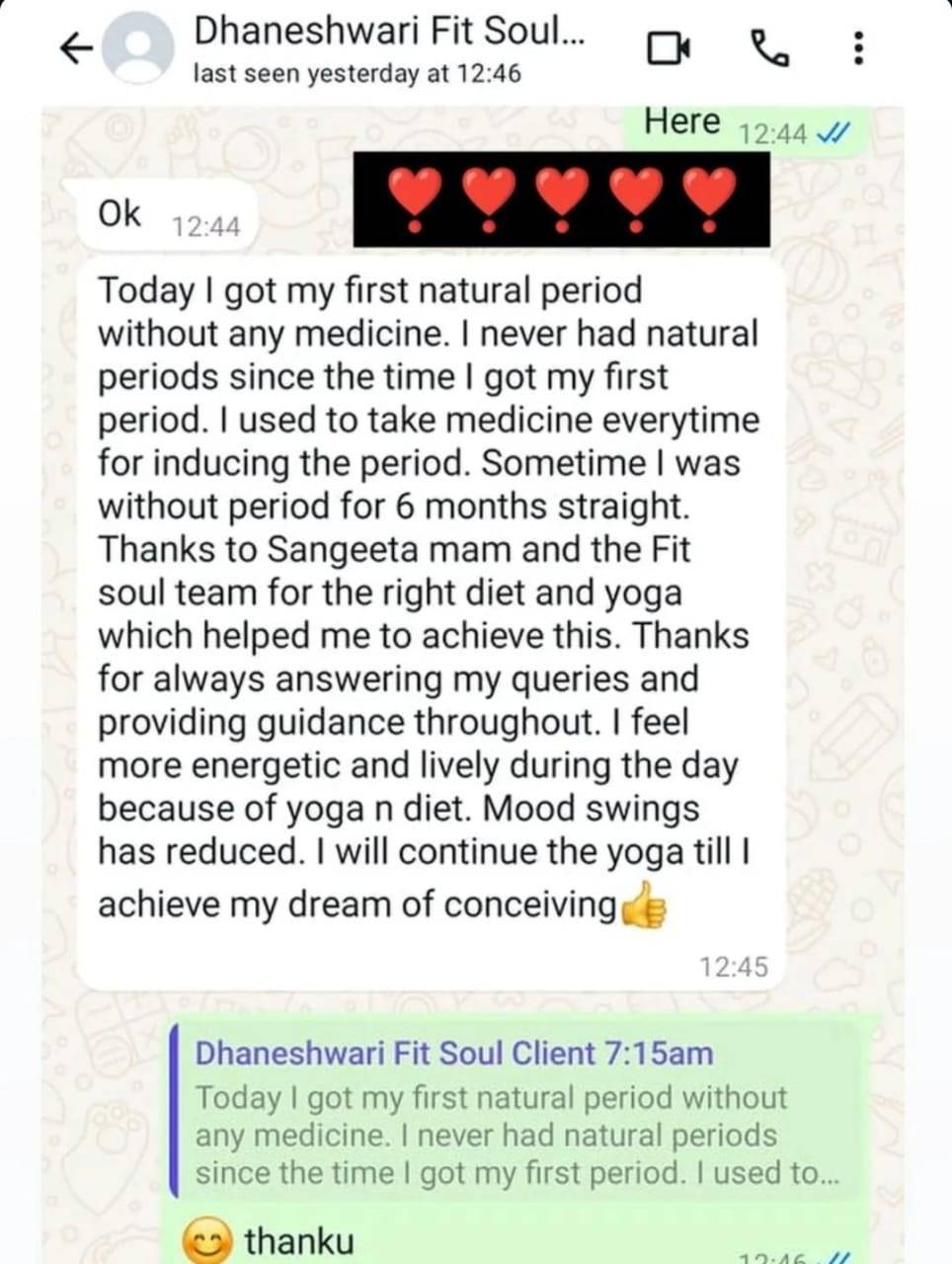This screenshot has width=952, height=1264.
Task: Open Dhaneshwari Fit Soul contact info
Action: 388,48
